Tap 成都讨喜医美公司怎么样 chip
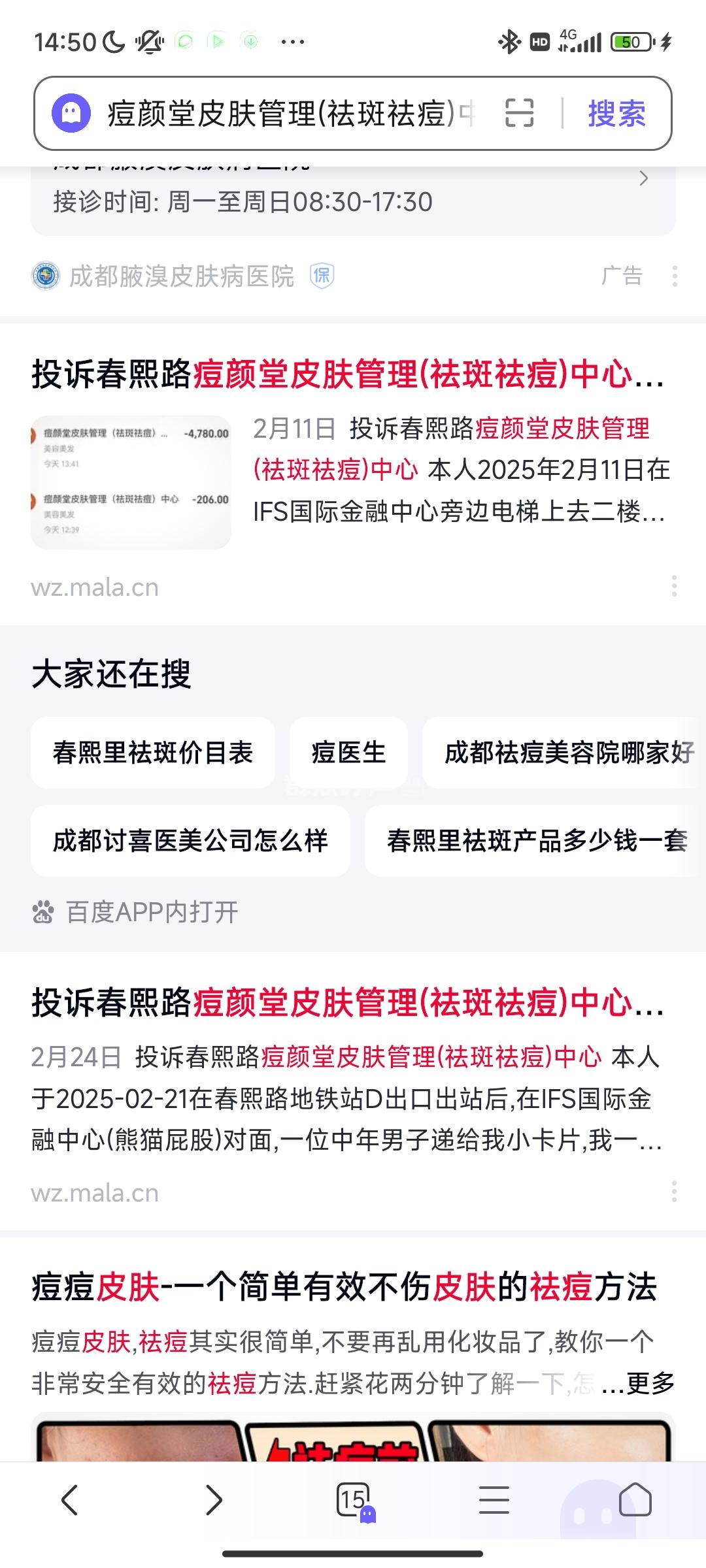The image size is (706, 1568). (x=190, y=841)
